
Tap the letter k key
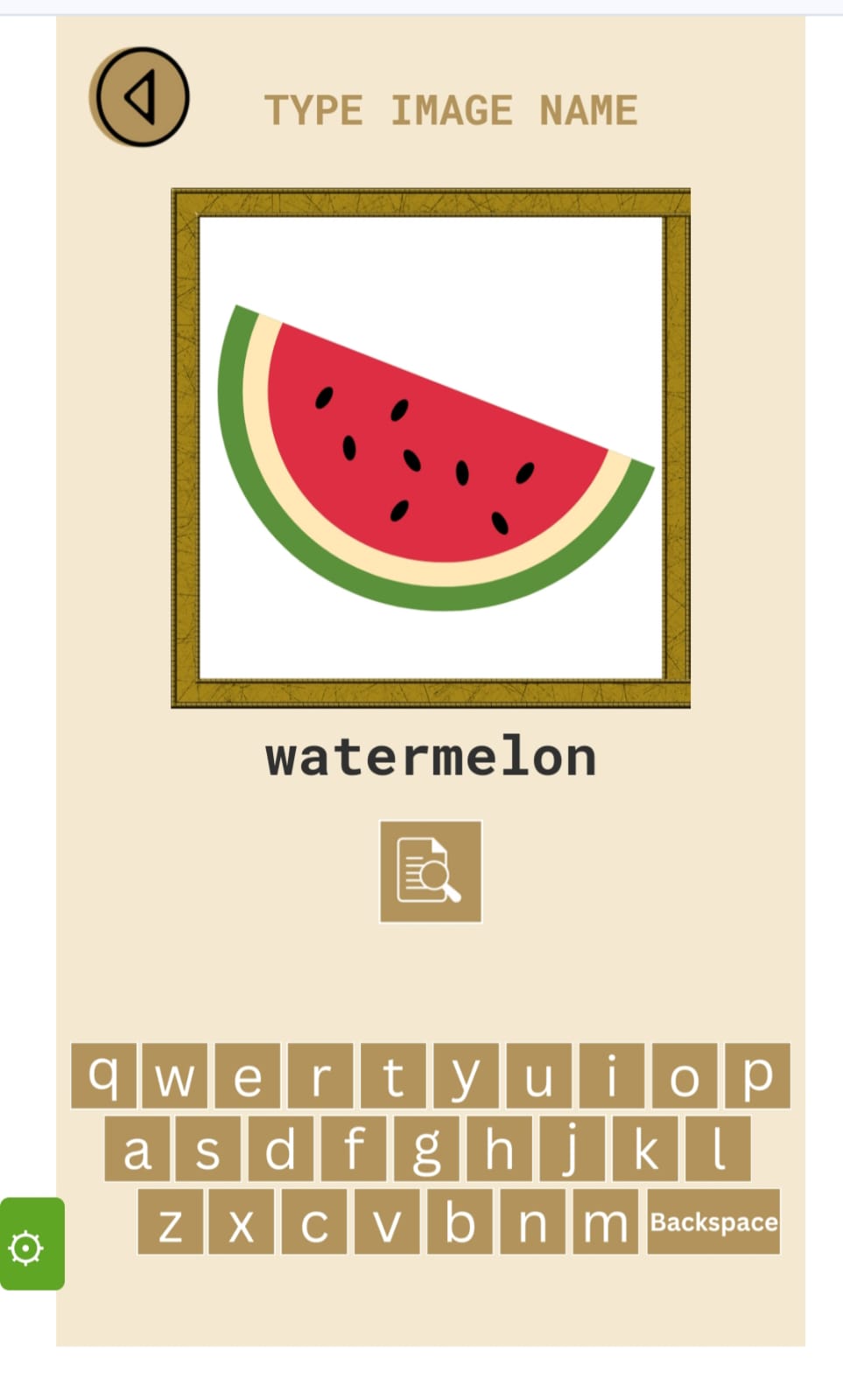click(645, 1149)
